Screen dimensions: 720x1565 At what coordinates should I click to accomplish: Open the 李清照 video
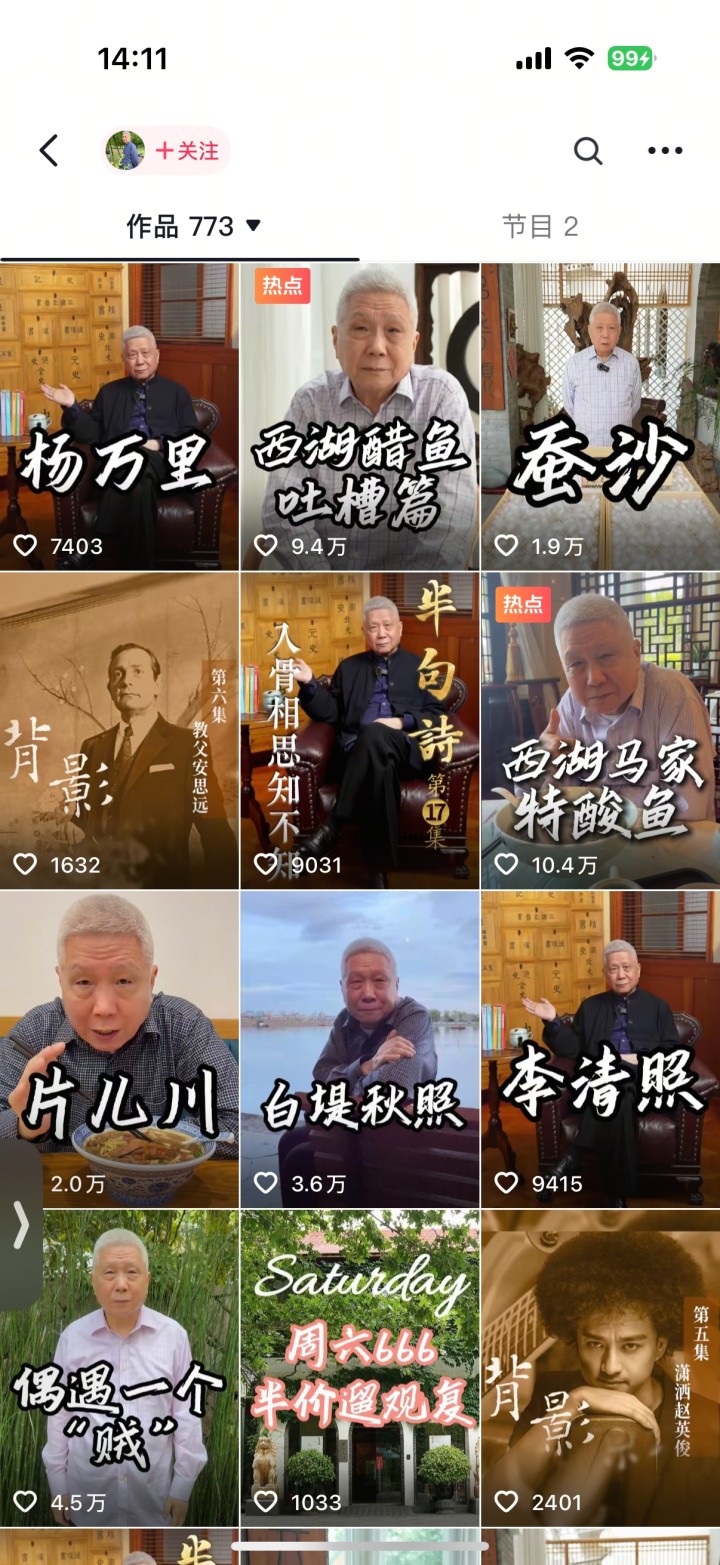(x=600, y=1048)
